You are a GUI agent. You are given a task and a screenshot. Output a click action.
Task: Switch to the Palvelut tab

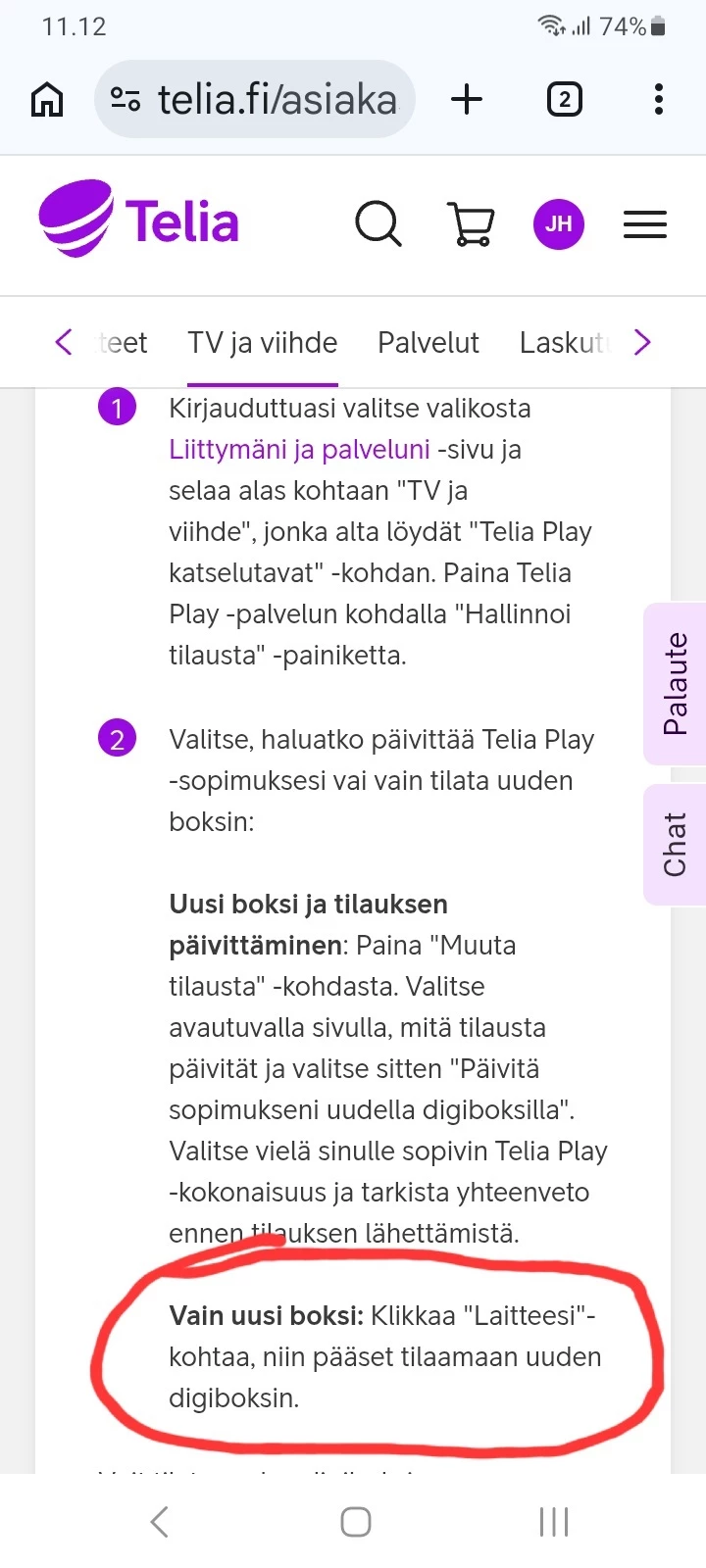[x=429, y=342]
